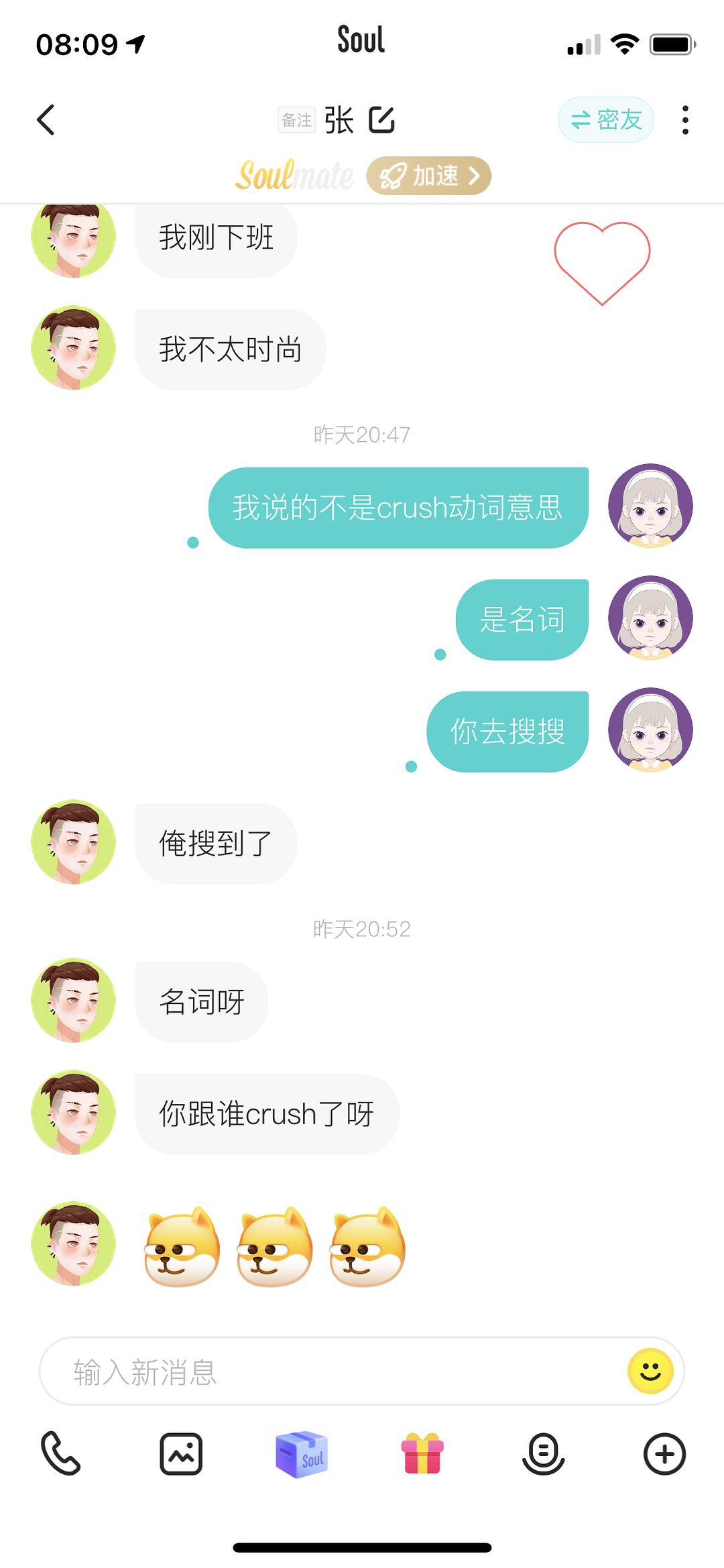
Task: Tap the 密友 close friend button
Action: click(605, 120)
